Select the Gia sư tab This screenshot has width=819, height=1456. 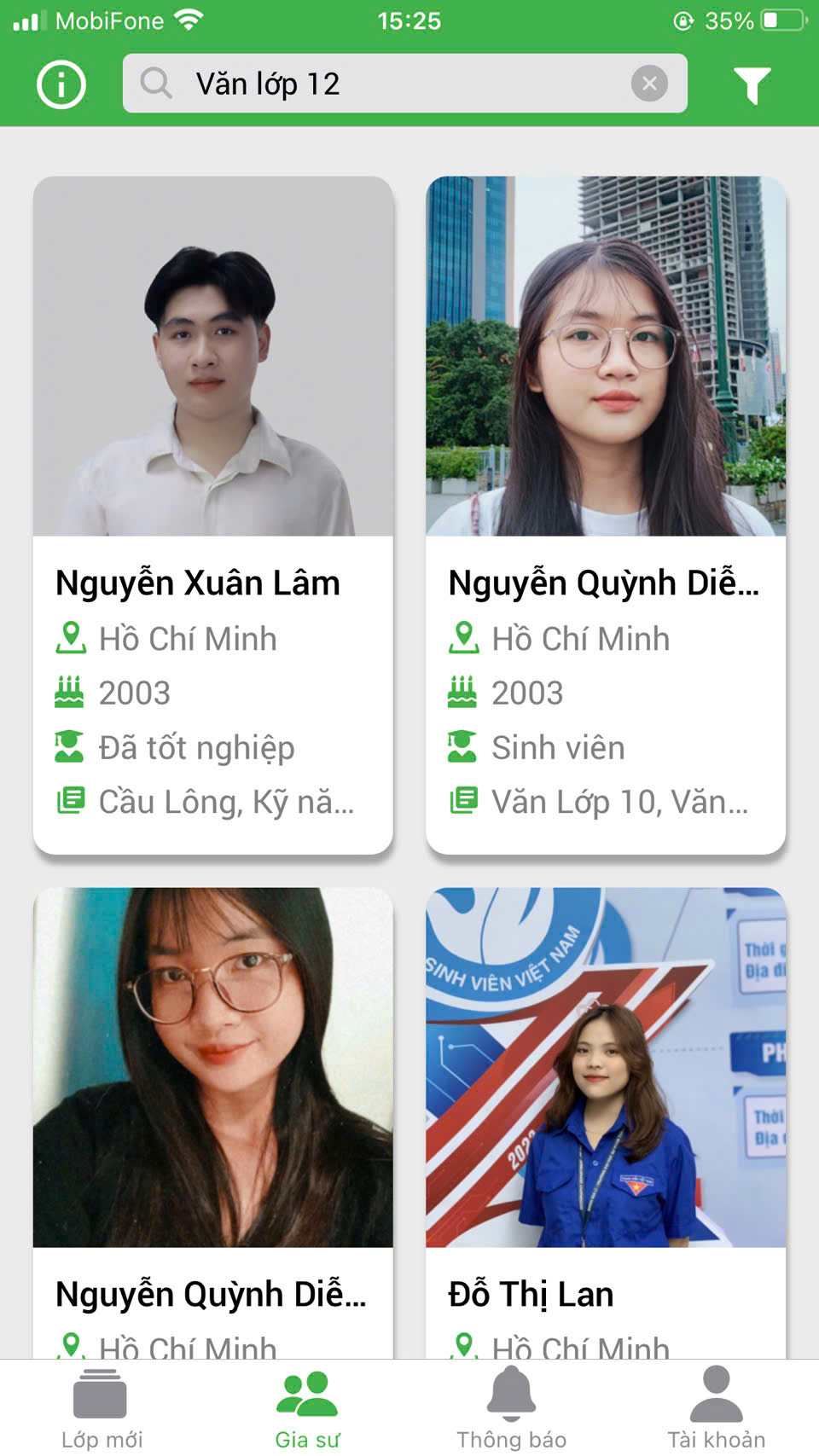click(307, 1408)
